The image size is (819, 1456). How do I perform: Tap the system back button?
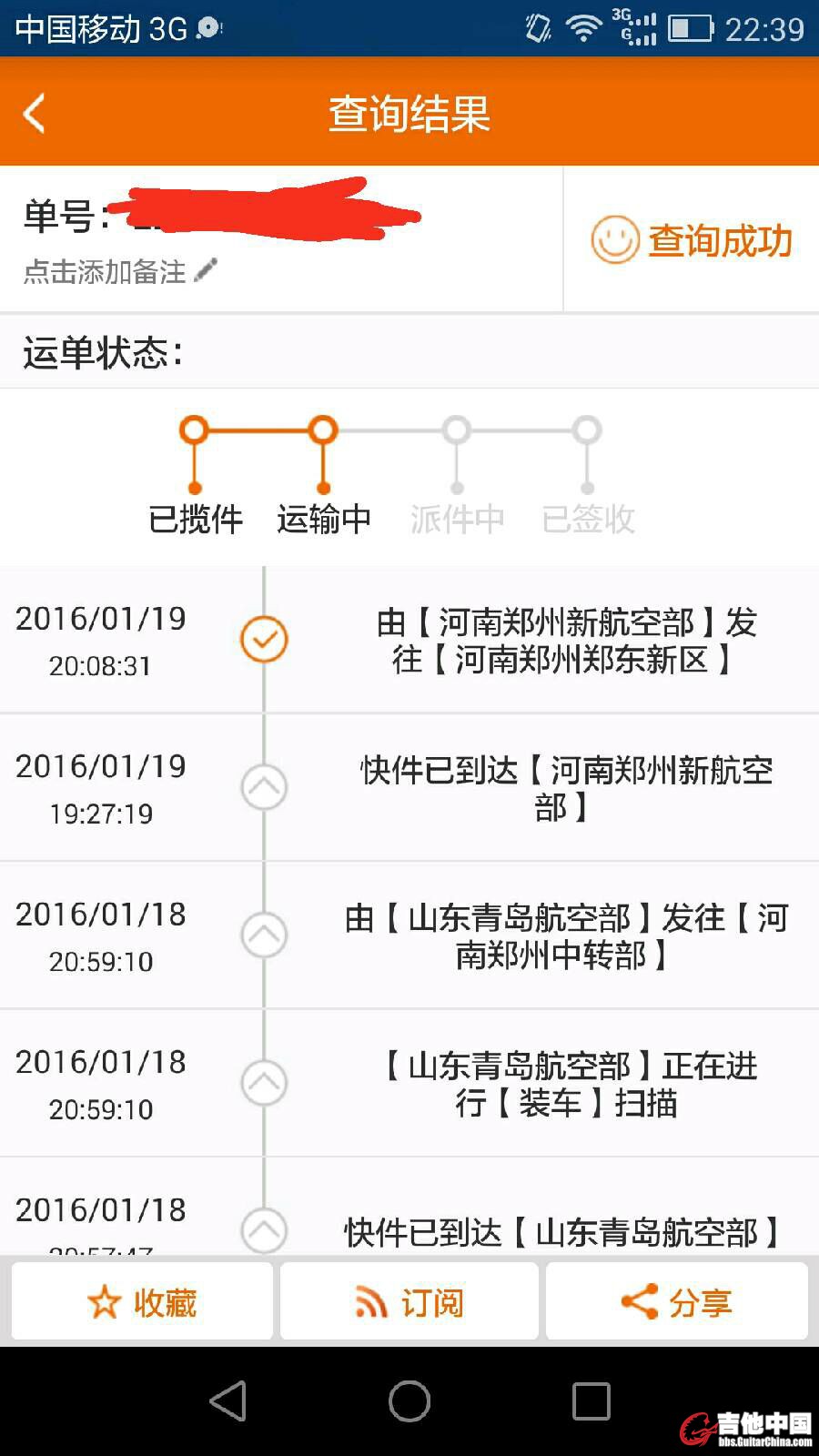click(227, 1400)
